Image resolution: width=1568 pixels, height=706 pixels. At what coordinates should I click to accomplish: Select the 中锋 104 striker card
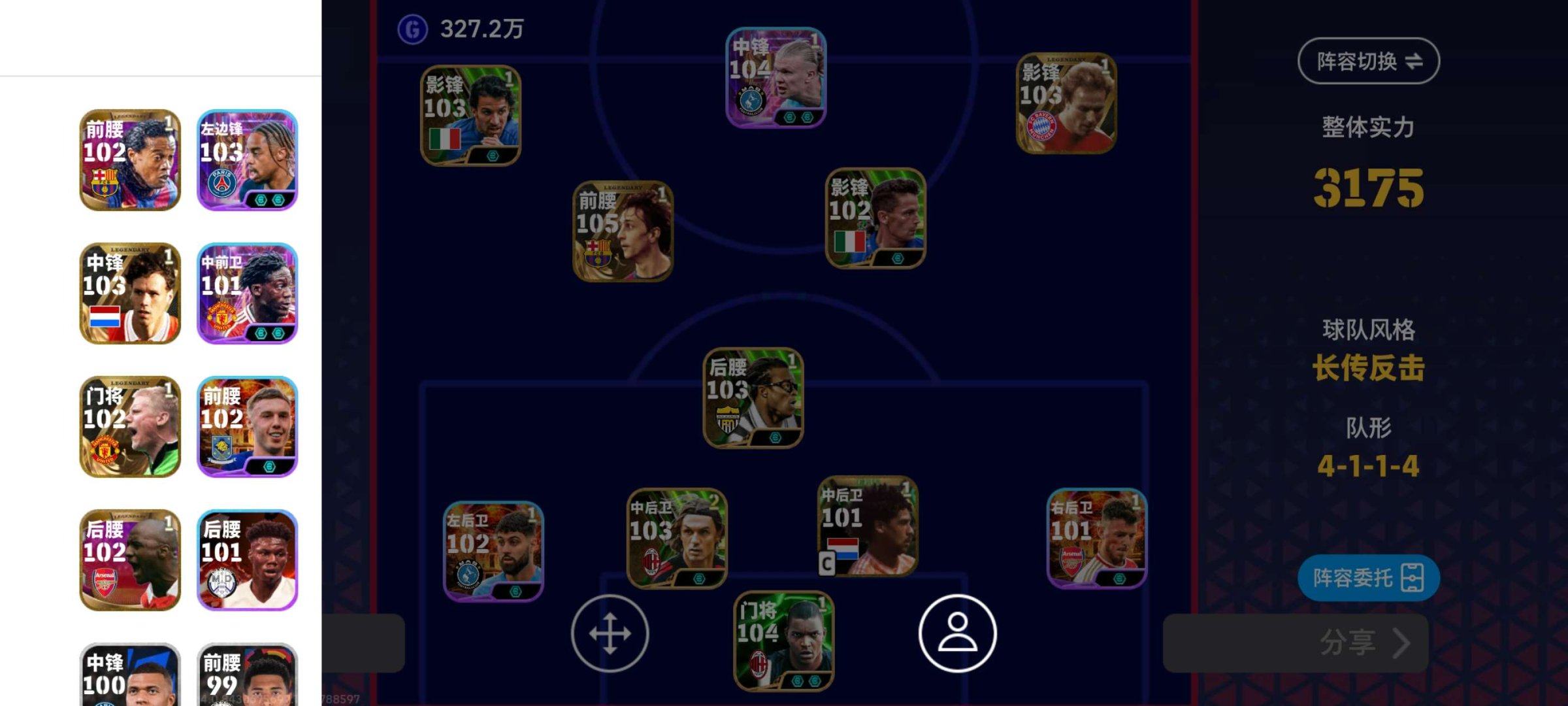tap(776, 78)
